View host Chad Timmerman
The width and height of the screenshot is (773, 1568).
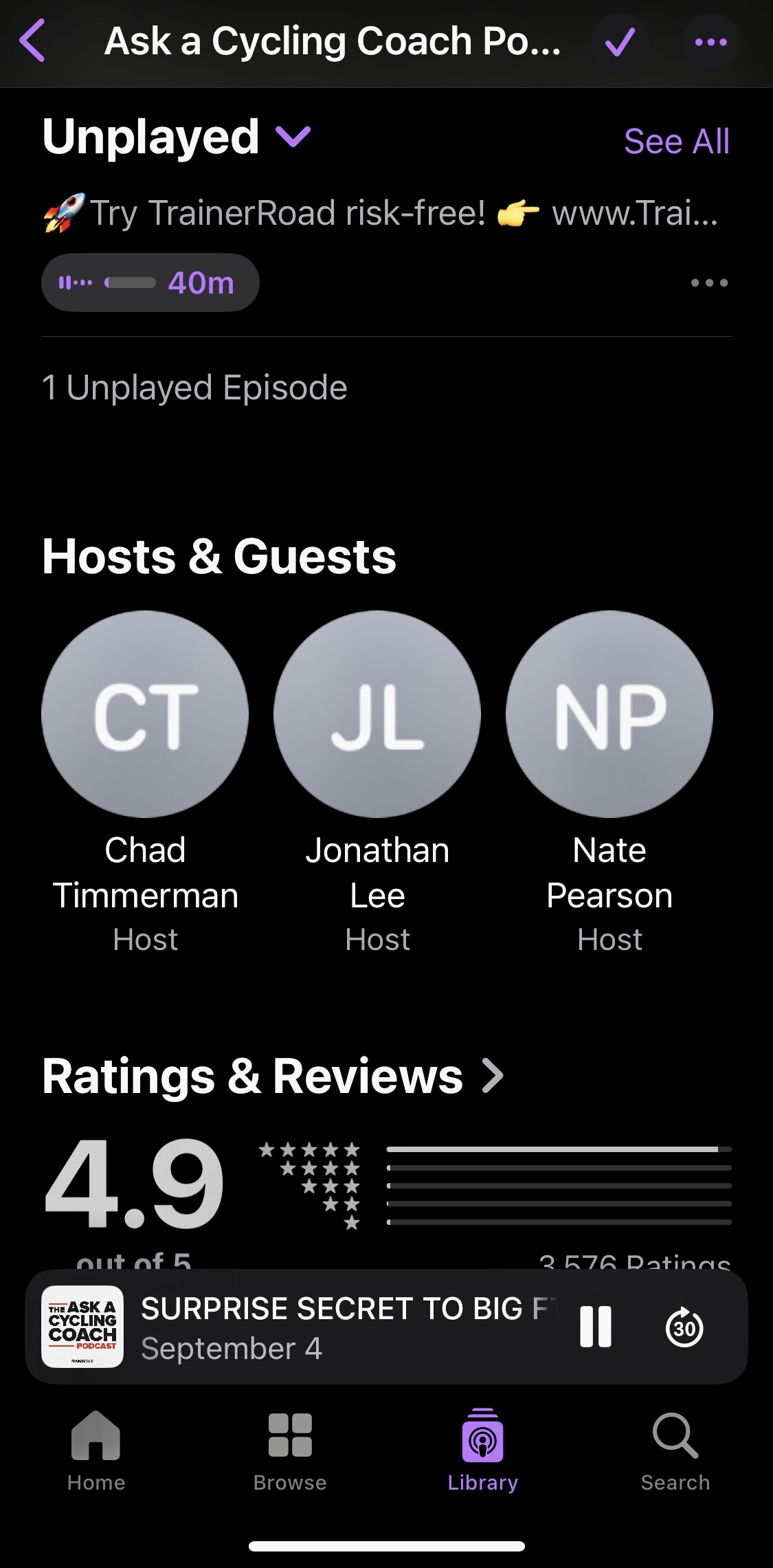145,714
